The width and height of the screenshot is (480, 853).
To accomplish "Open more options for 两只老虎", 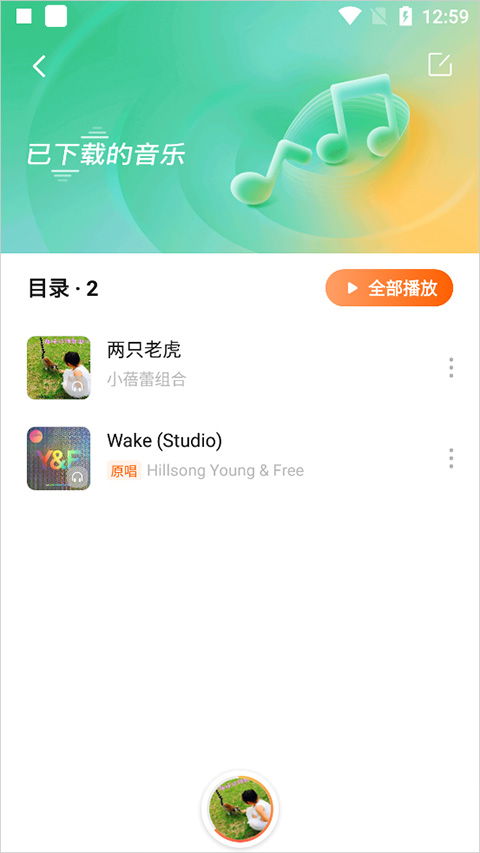I will (451, 368).
